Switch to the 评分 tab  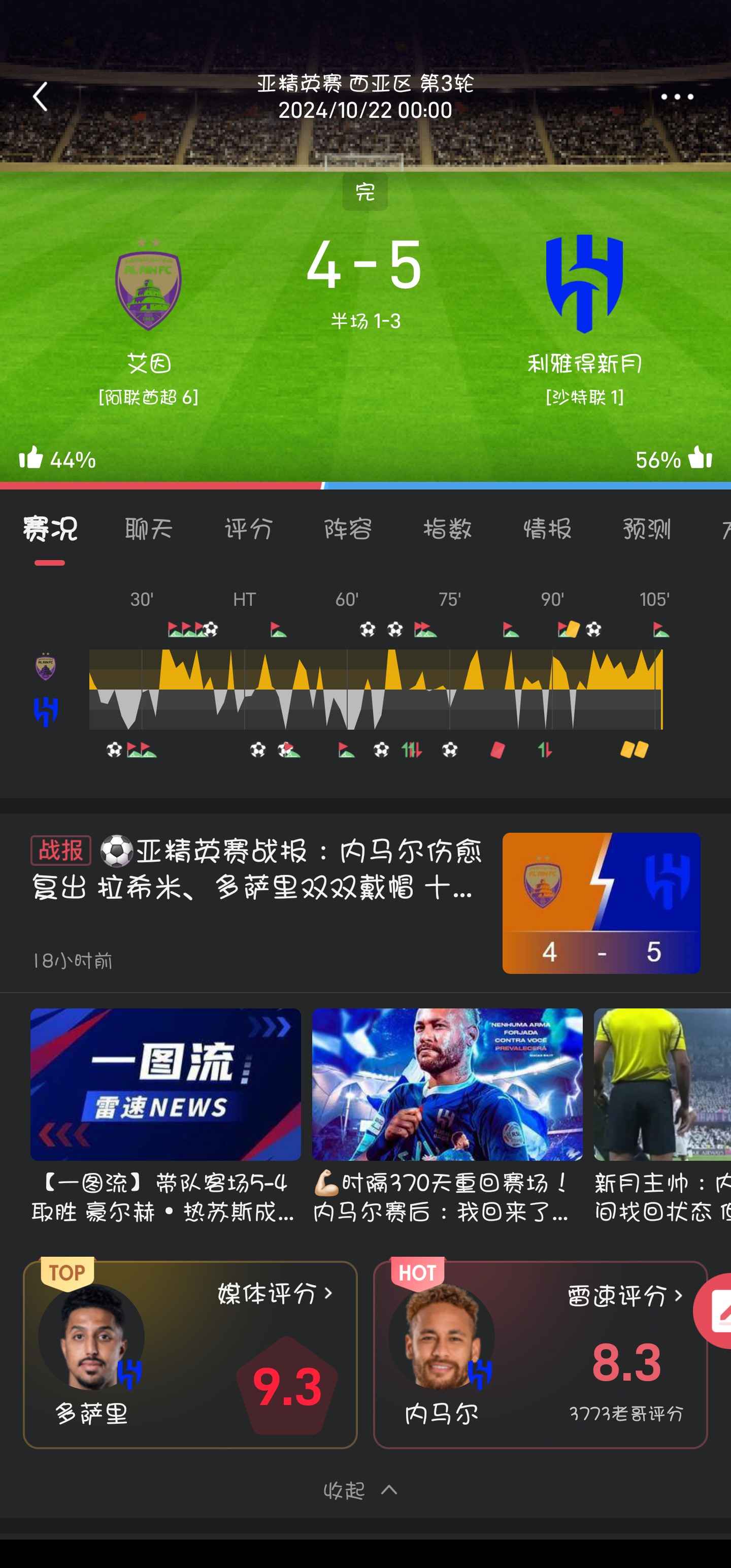click(x=248, y=529)
